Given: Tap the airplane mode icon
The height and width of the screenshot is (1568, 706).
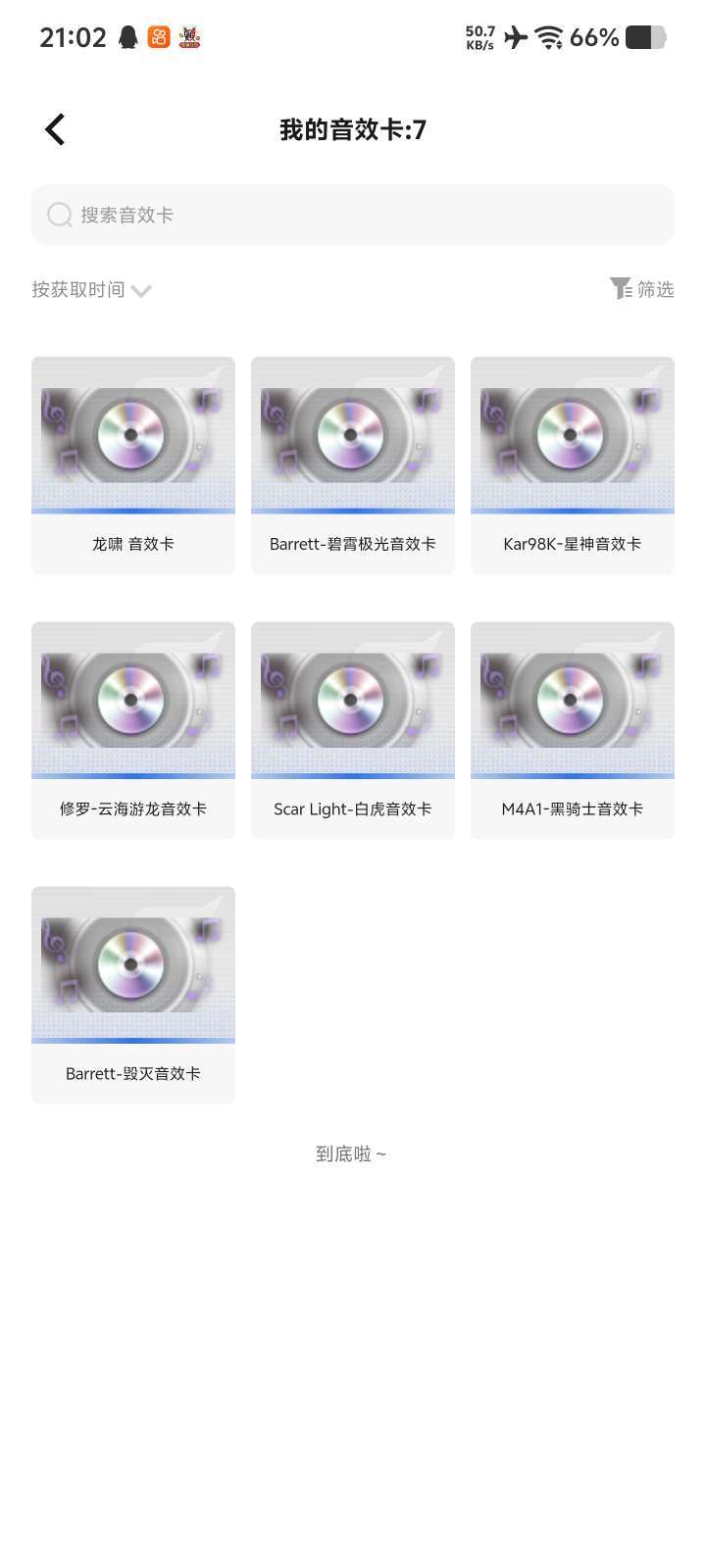Looking at the screenshot, I should pos(514,36).
